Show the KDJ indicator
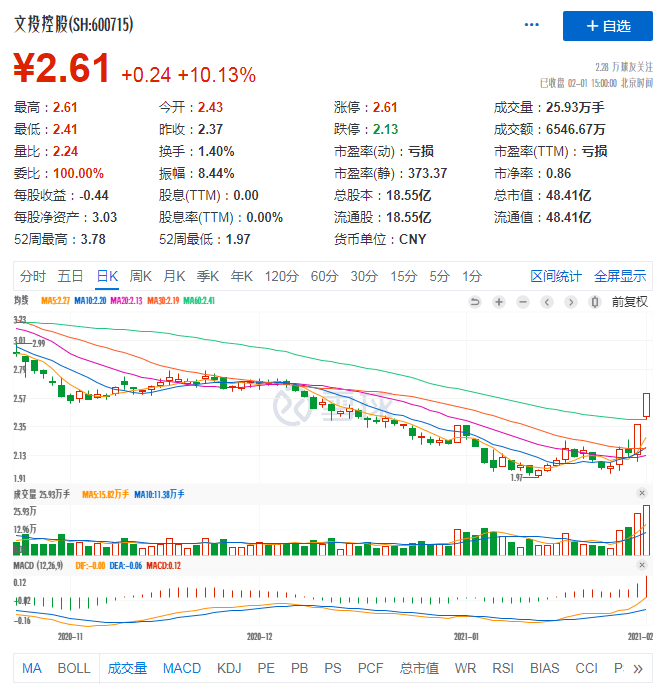This screenshot has height=688, width=661. pos(229,668)
